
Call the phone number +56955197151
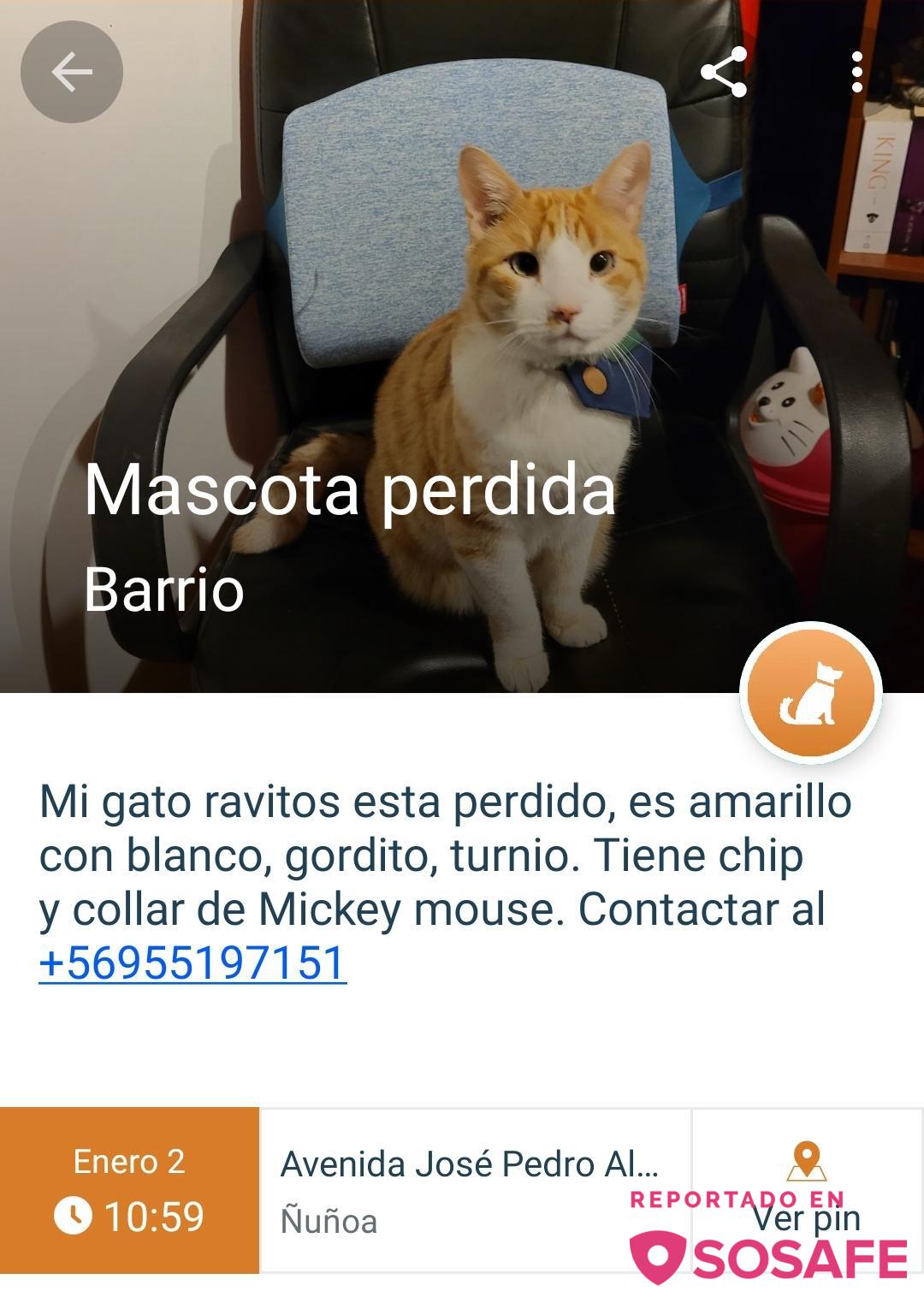tap(192, 962)
